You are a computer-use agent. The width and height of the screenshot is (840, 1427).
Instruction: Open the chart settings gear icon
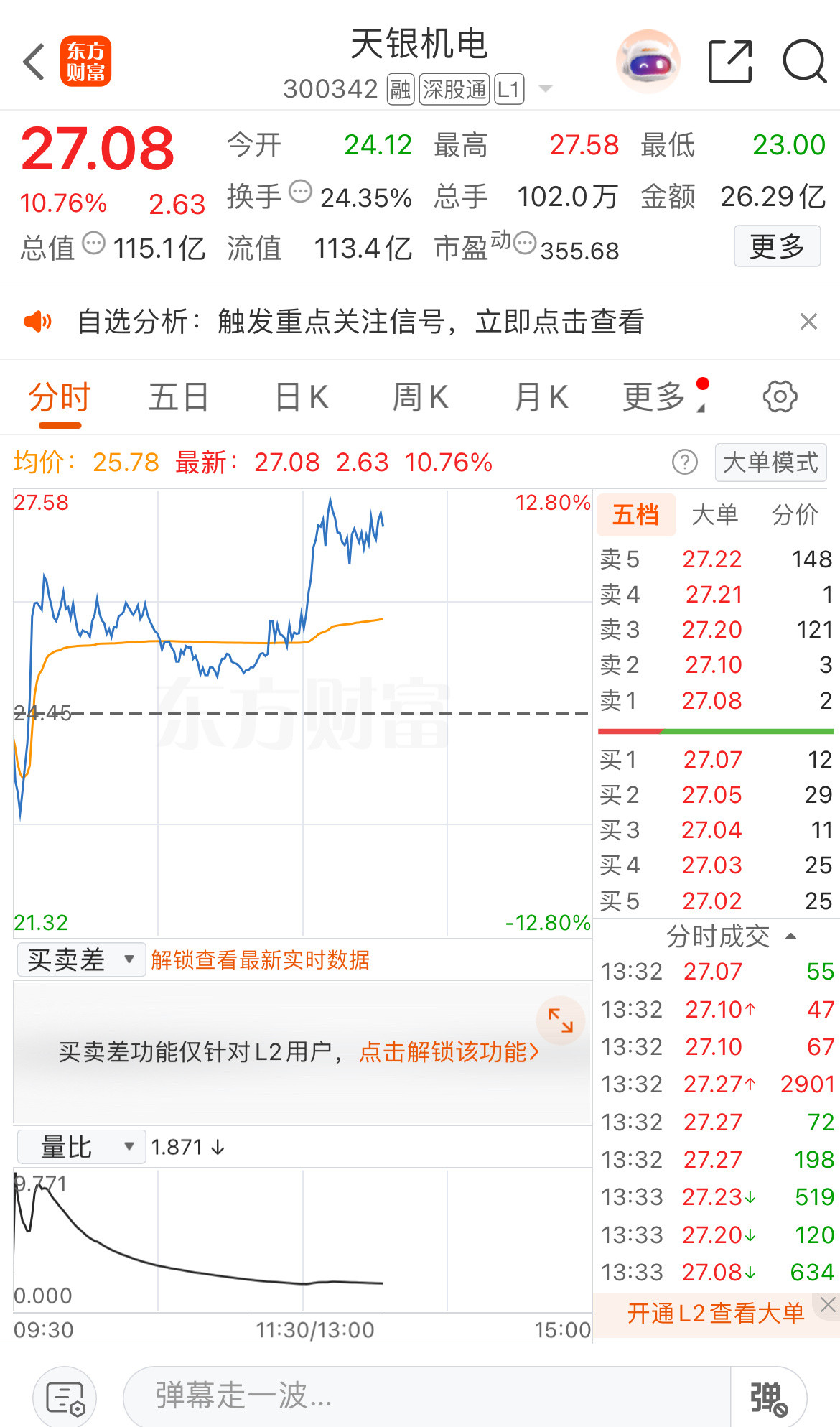(x=780, y=396)
